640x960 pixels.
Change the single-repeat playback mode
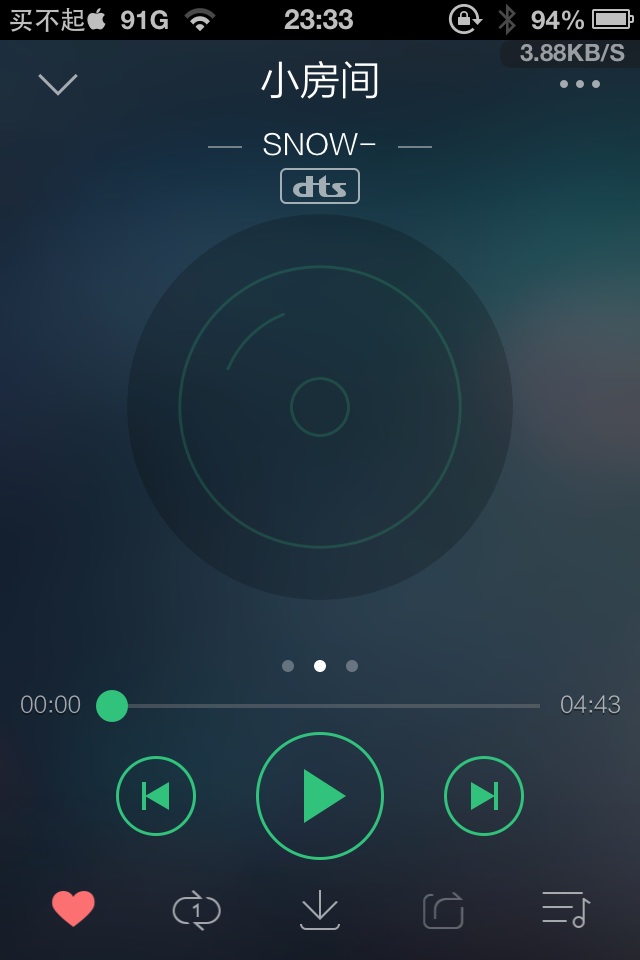click(x=196, y=910)
